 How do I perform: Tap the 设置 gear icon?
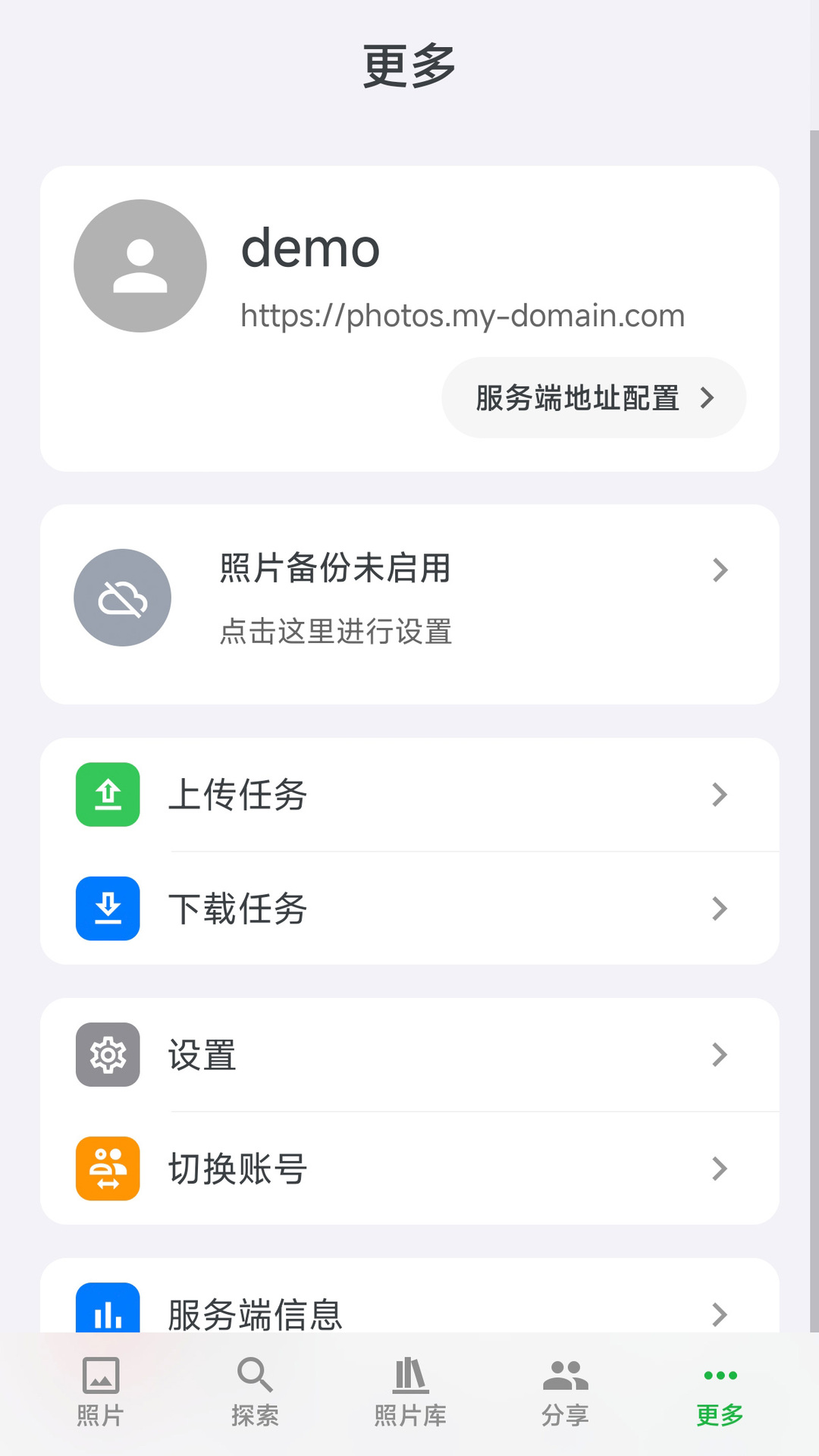point(107,1055)
